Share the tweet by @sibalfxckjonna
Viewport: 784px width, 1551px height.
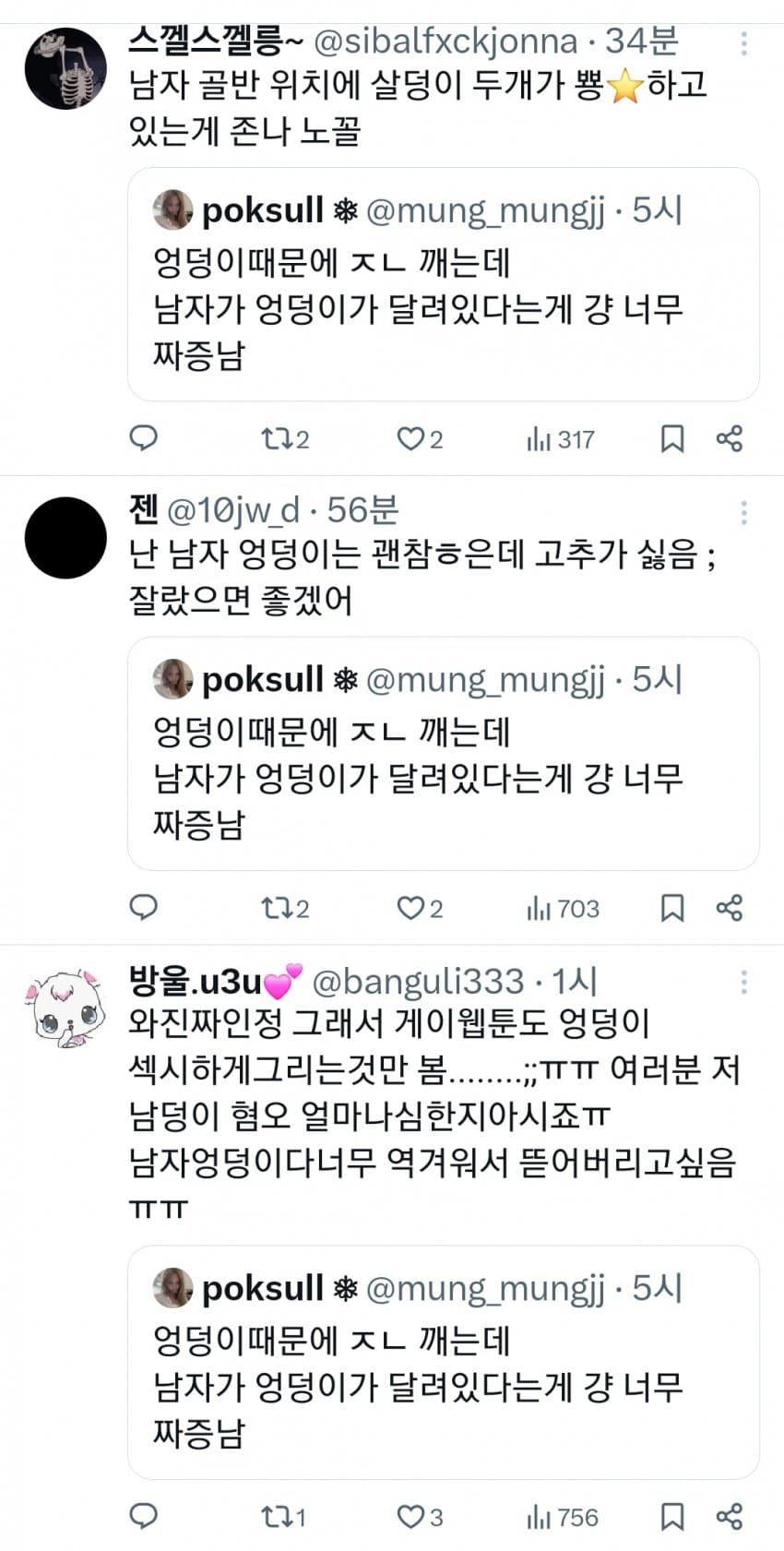729,438
